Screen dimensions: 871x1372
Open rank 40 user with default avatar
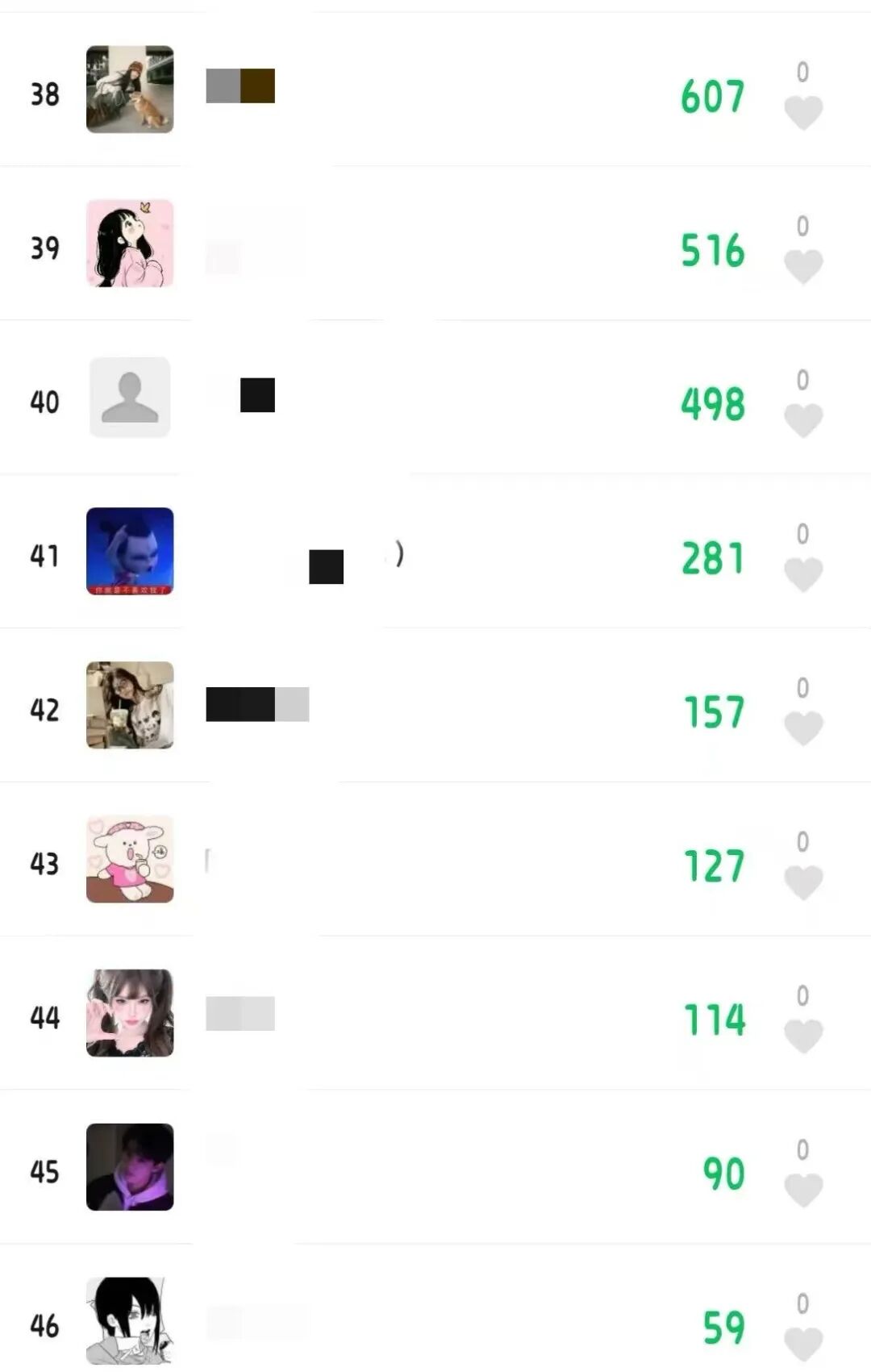pyautogui.click(x=130, y=398)
